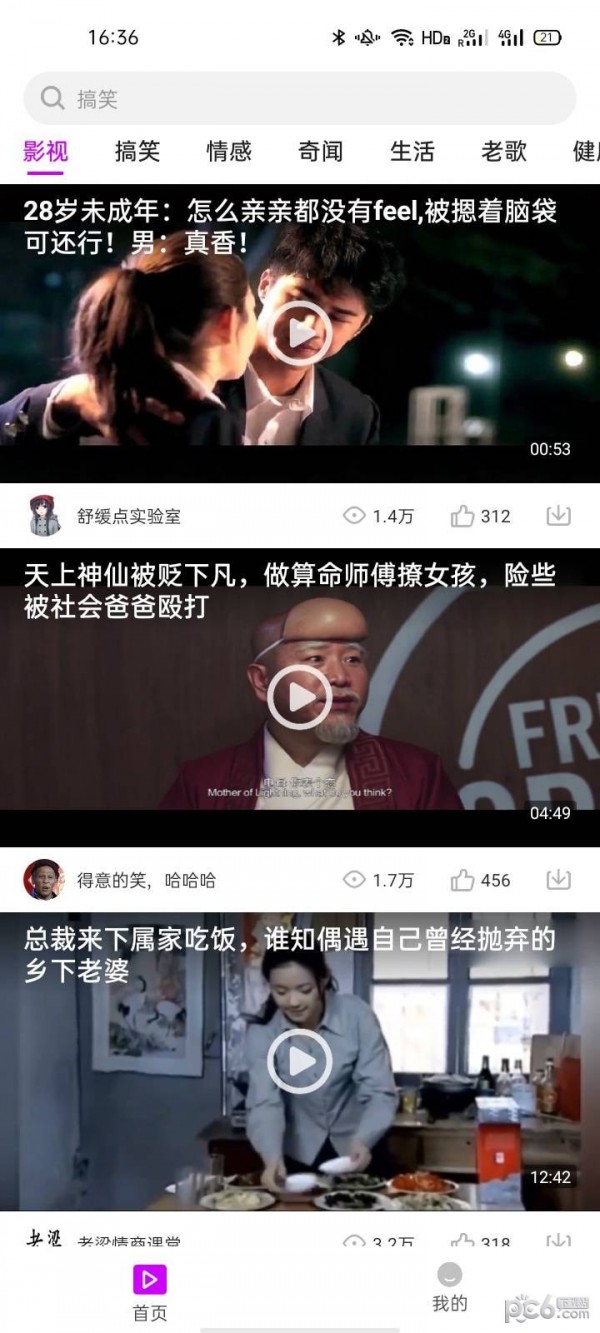
Task: Play the 天上神仙被贬下凡 video
Action: point(300,696)
